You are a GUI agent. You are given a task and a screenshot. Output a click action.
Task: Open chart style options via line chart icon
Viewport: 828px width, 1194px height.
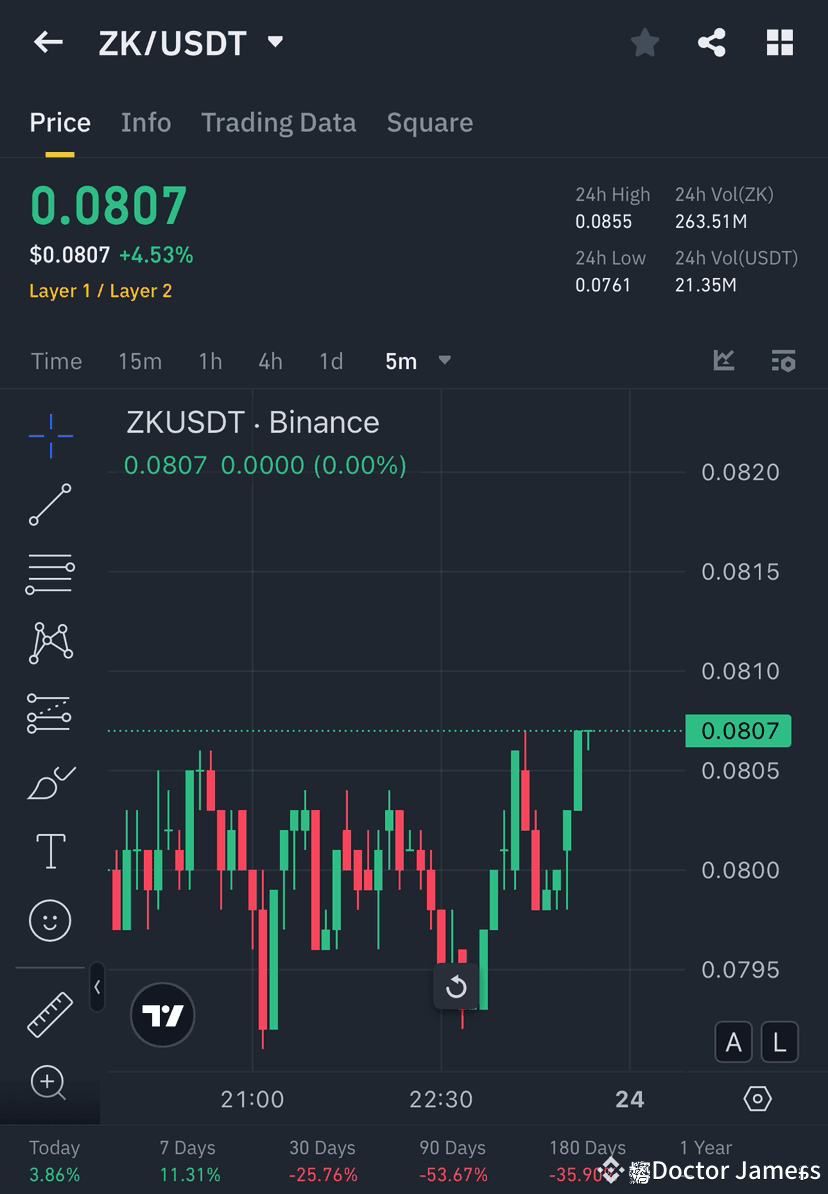click(723, 361)
